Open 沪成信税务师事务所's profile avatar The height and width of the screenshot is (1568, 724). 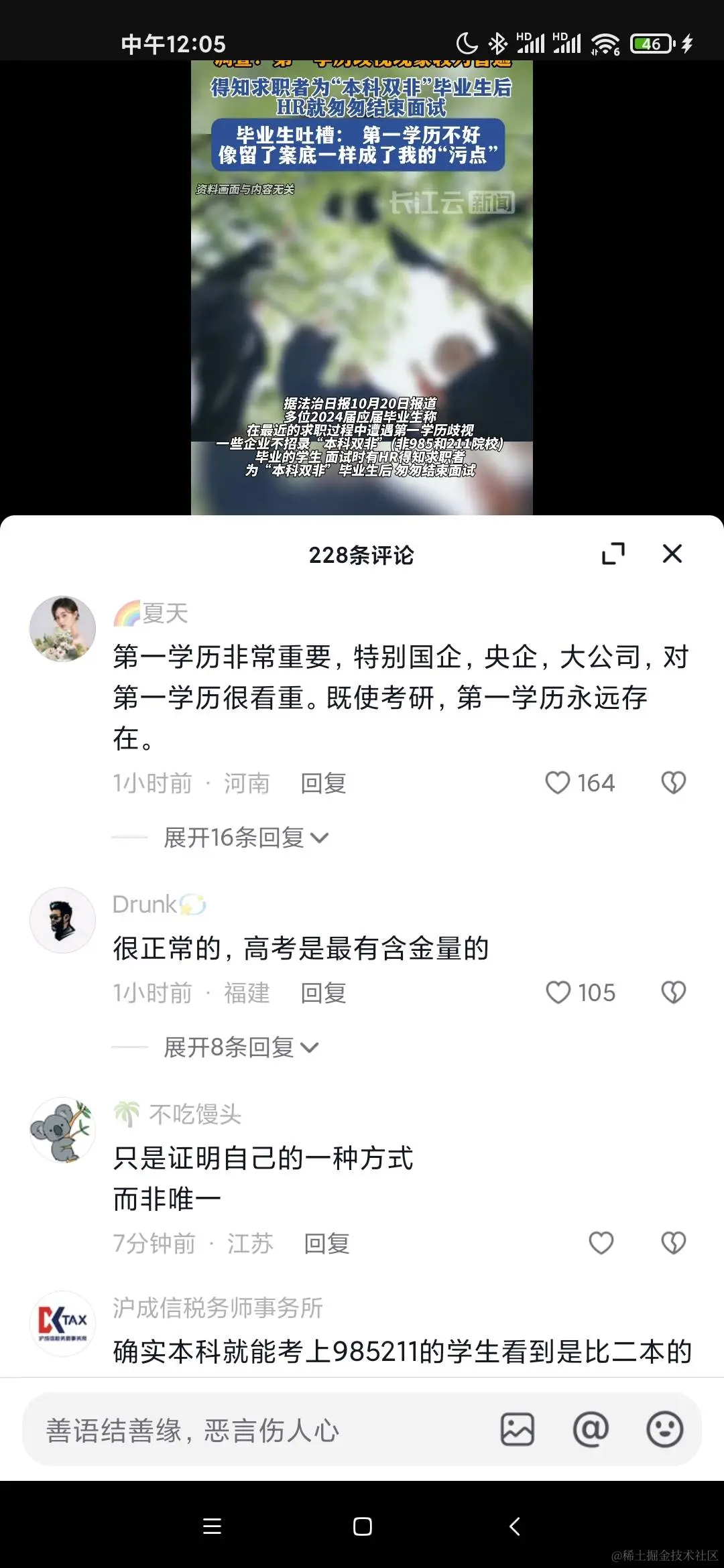click(x=62, y=1323)
